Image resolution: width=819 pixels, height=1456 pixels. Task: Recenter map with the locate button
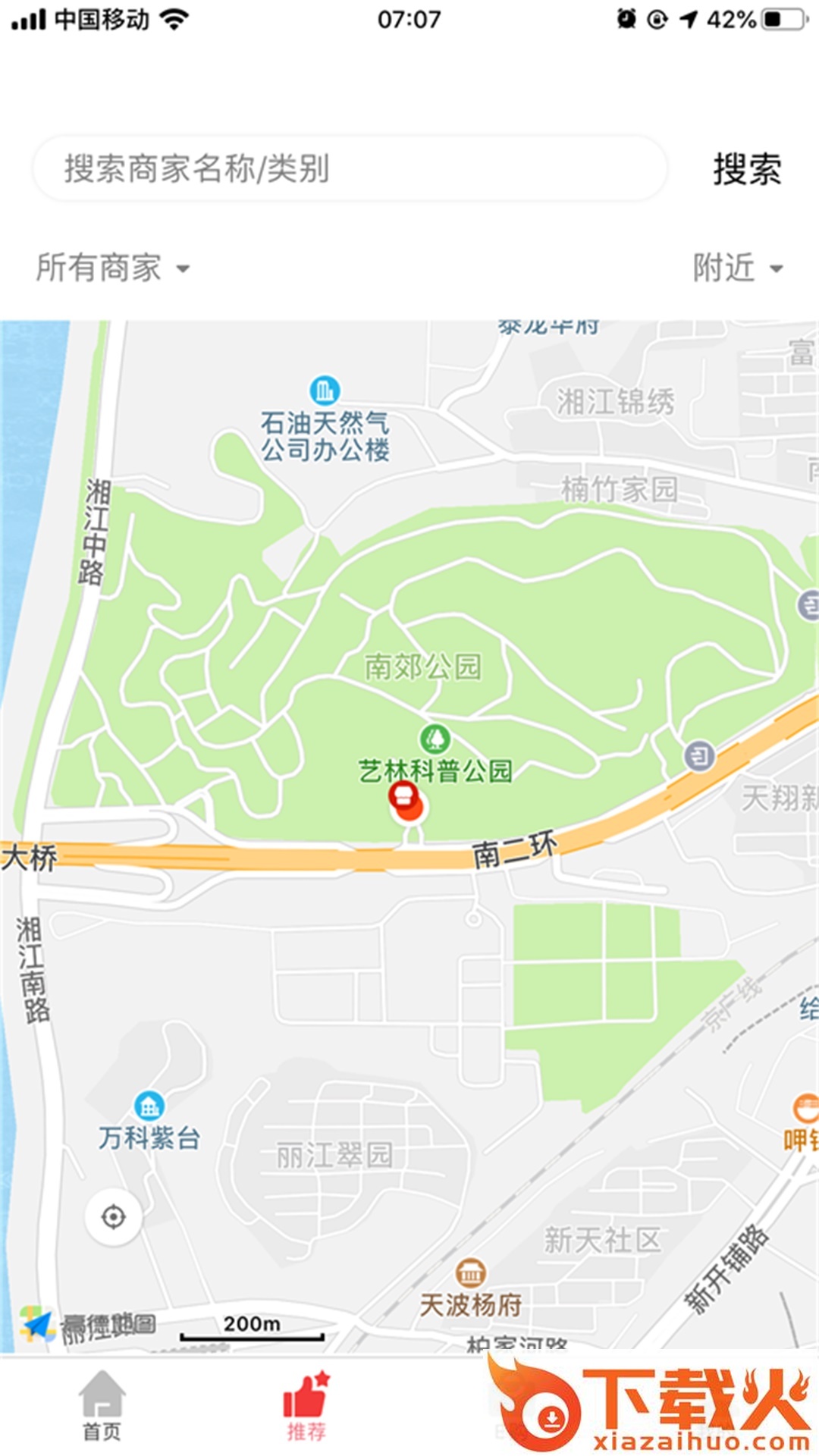(x=114, y=1217)
